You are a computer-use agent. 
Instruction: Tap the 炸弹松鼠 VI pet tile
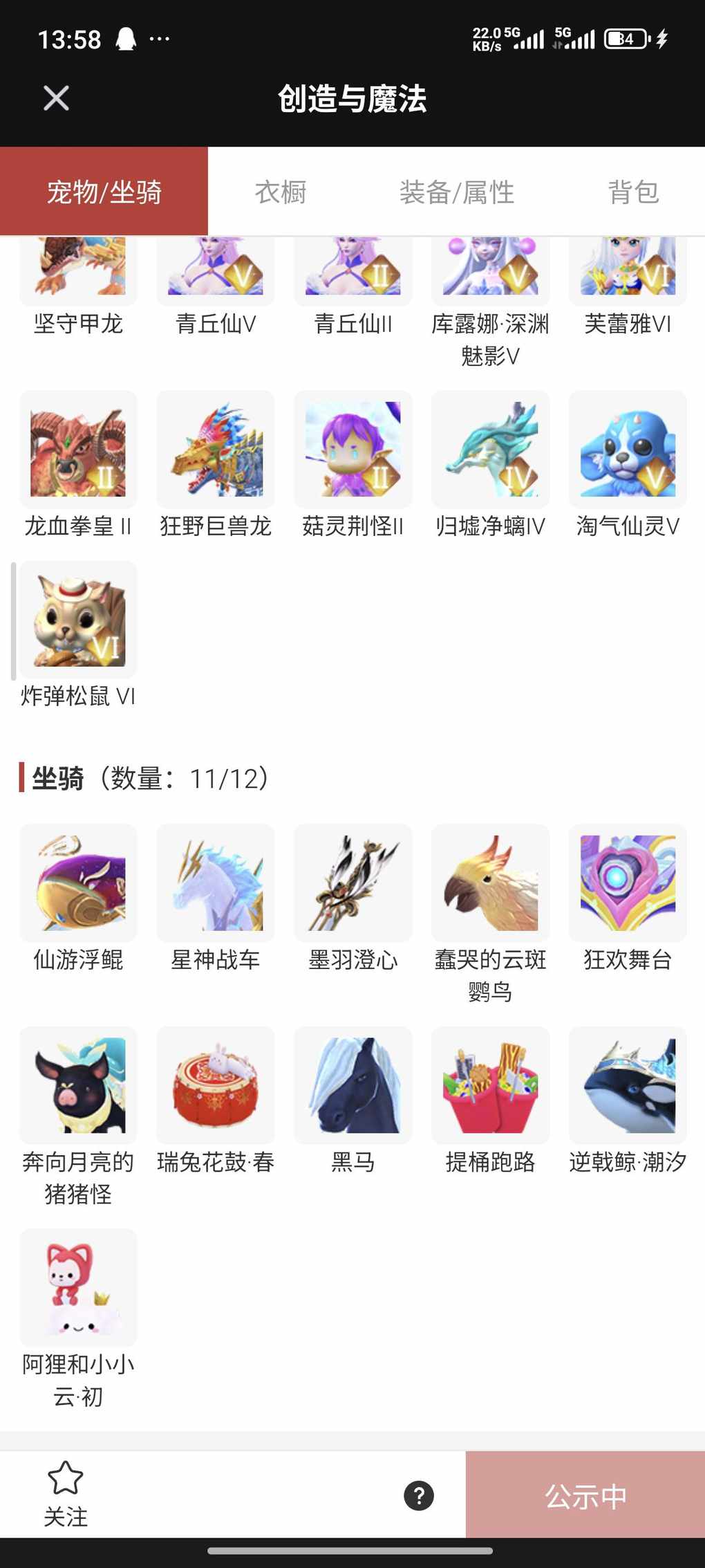[78, 620]
